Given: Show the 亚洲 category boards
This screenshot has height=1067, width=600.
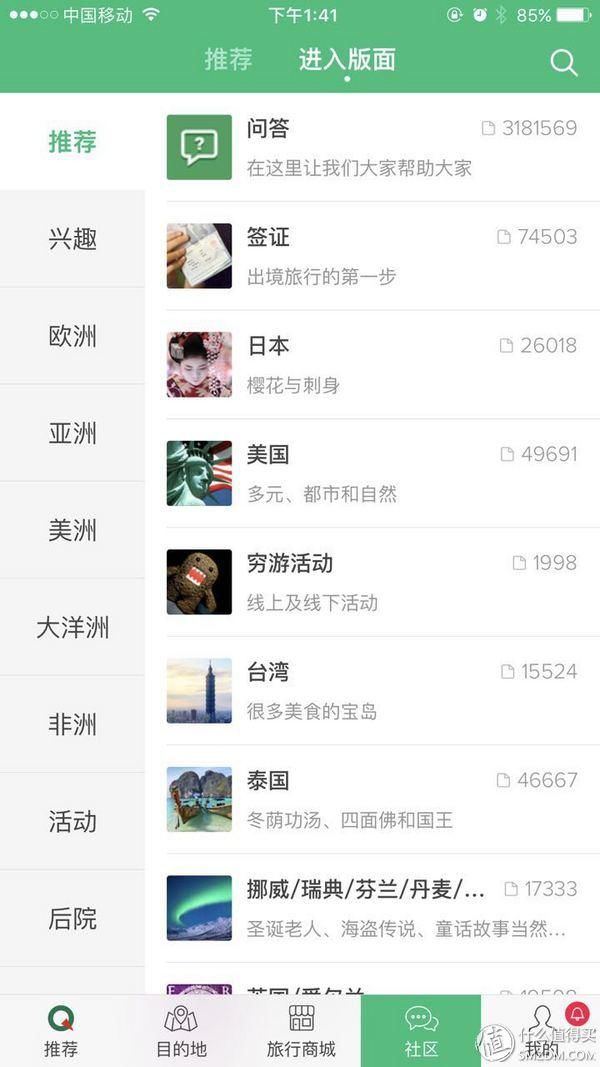Looking at the screenshot, I should pos(72,433).
